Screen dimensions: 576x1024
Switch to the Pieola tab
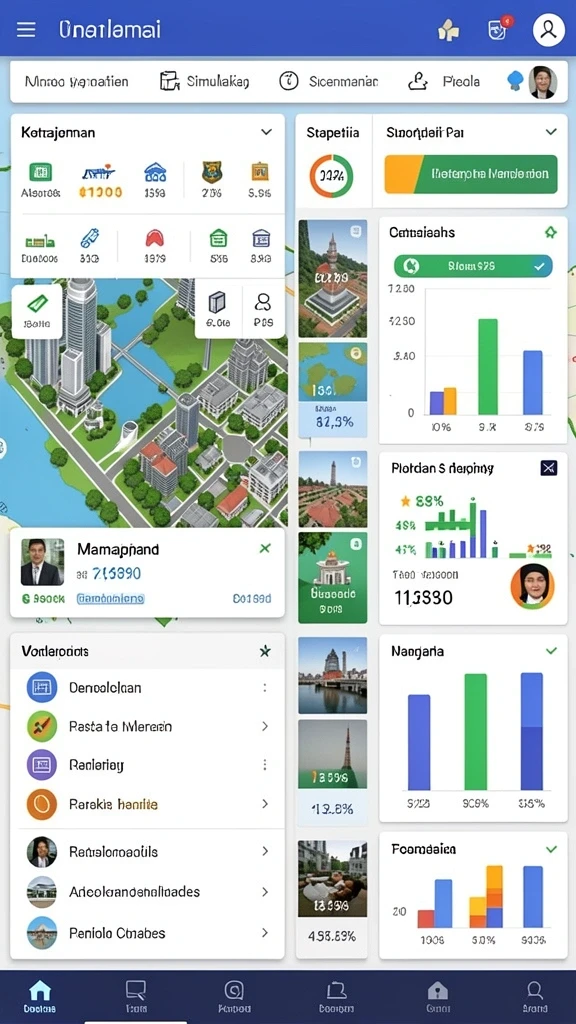[x=444, y=82]
